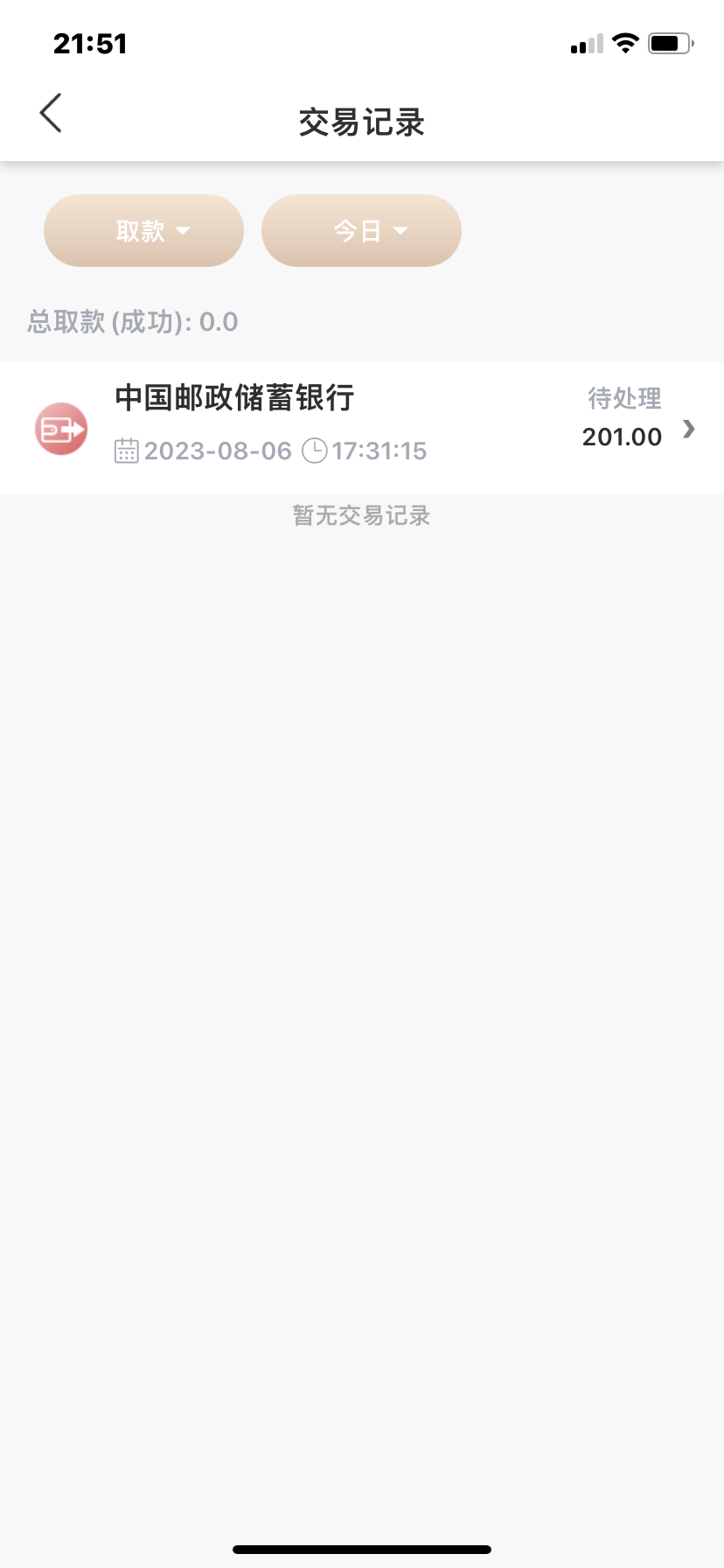Open the 中国邮政储蓄银行 withdrawal record
This screenshot has width=724, height=1568.
[x=362, y=428]
